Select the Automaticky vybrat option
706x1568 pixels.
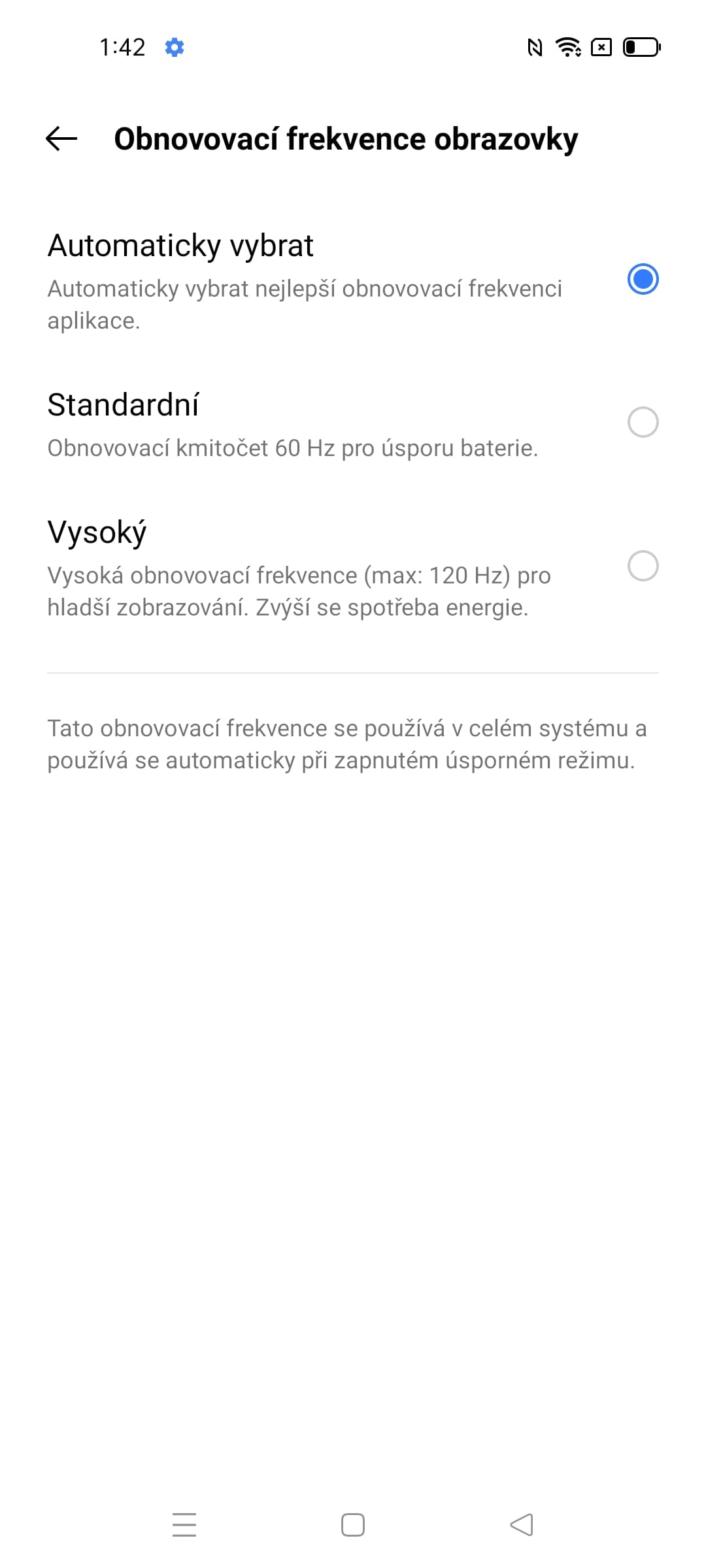642,279
